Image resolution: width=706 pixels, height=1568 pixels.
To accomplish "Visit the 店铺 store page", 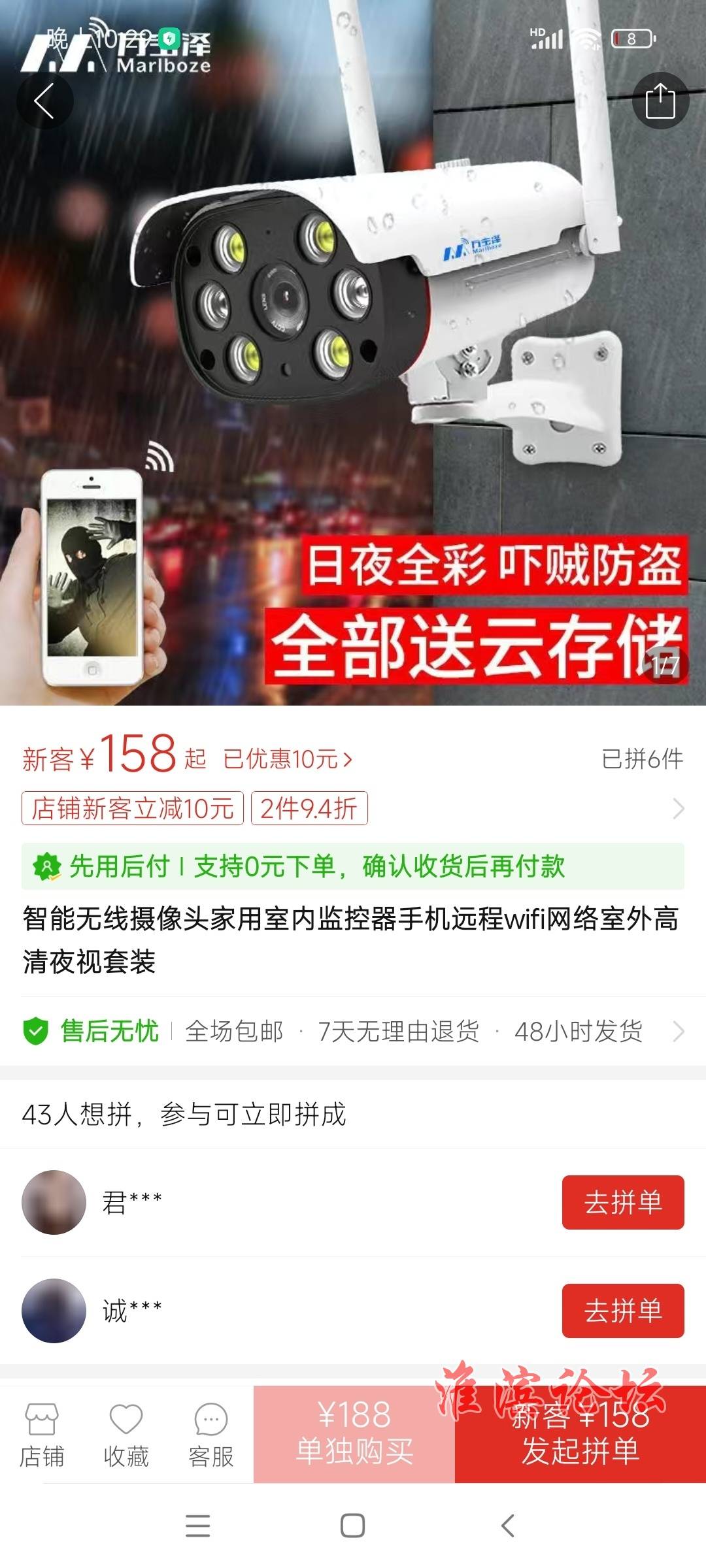I will pyautogui.click(x=42, y=1435).
